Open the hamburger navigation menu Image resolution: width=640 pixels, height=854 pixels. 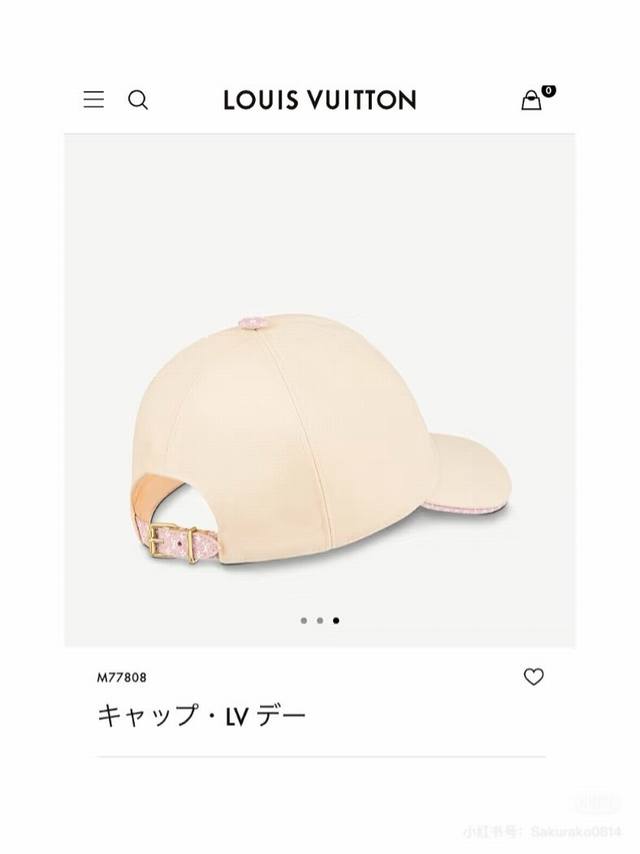(x=94, y=99)
